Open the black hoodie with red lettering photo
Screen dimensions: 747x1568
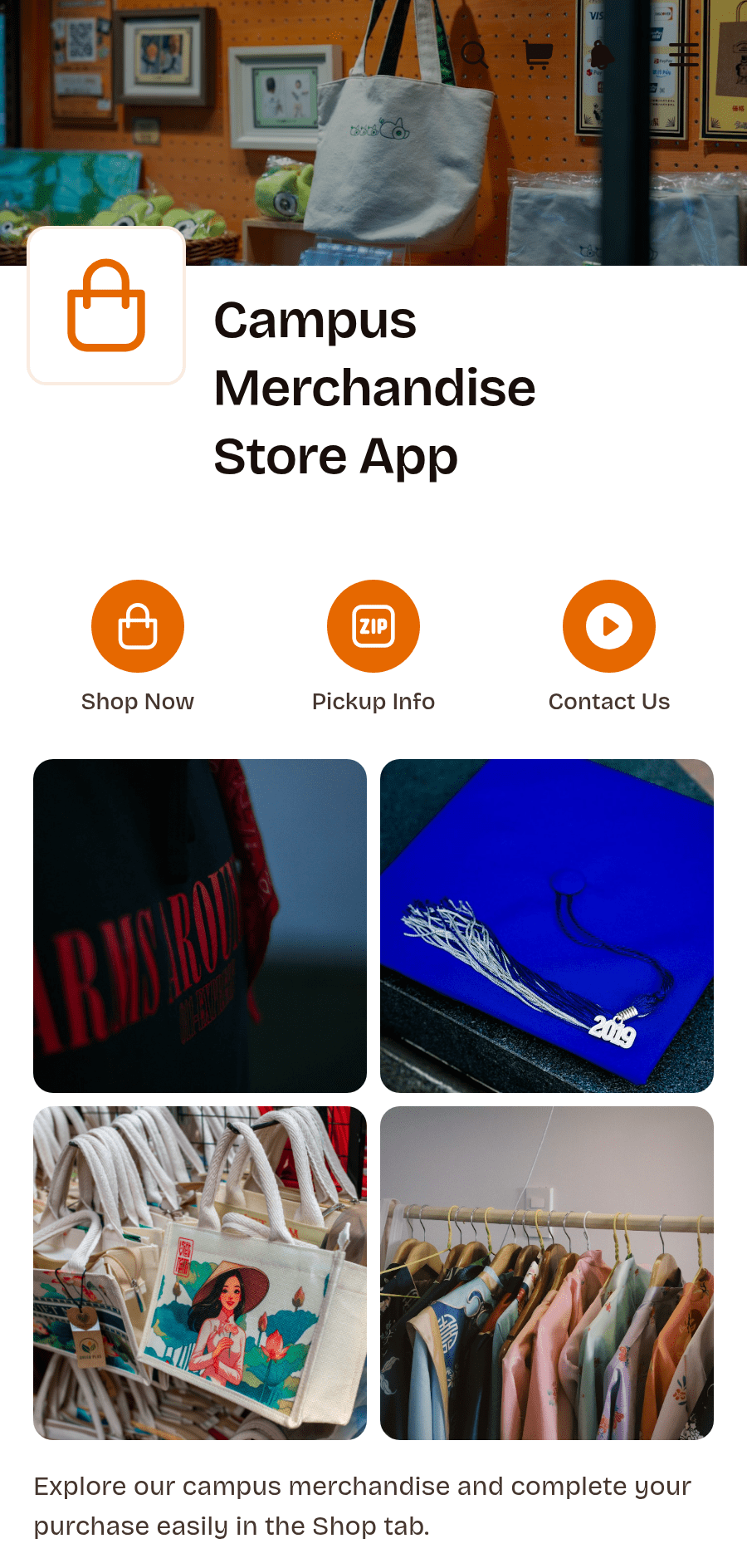coord(200,926)
